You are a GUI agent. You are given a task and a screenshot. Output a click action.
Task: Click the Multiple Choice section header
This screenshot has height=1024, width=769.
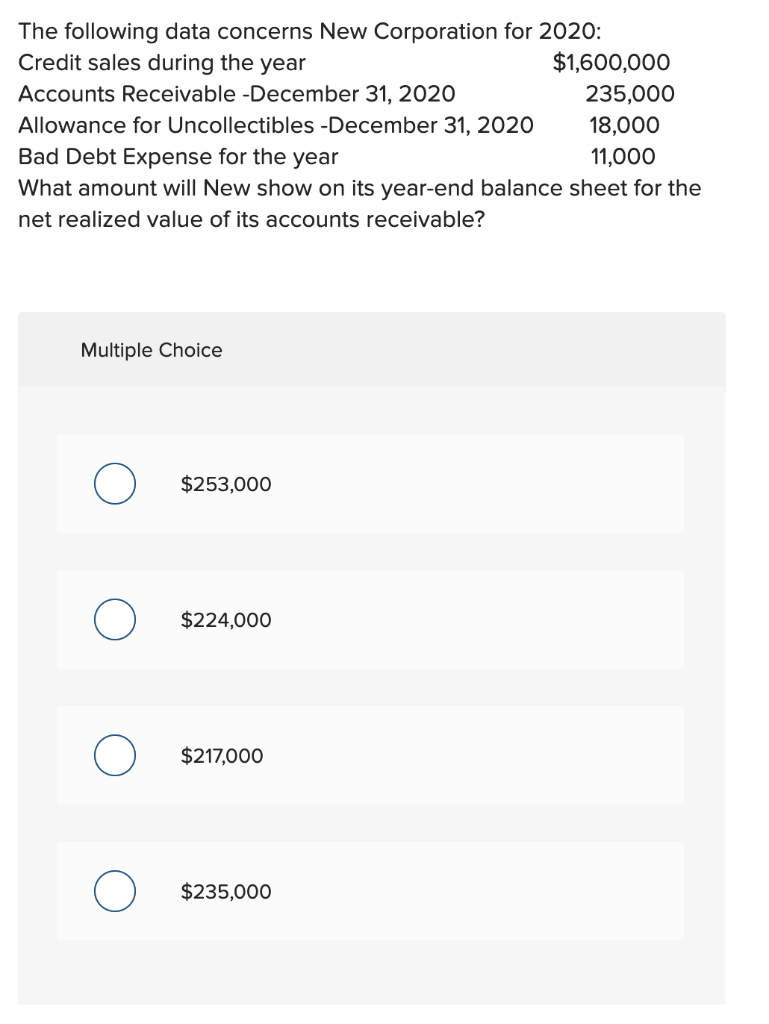click(150, 350)
